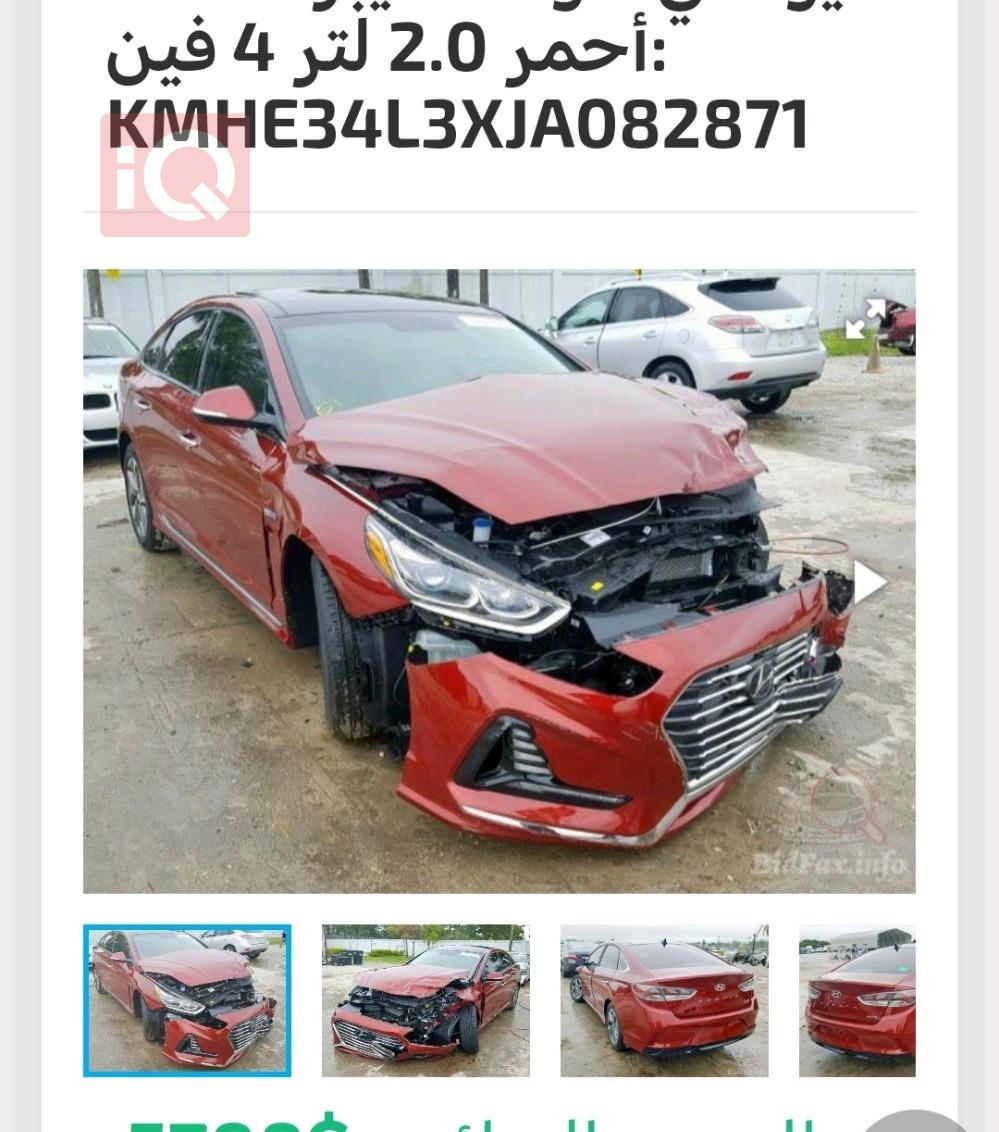Open the second side-view crash thumbnail
Viewport: 999px width, 1132px height.
coord(425,1000)
